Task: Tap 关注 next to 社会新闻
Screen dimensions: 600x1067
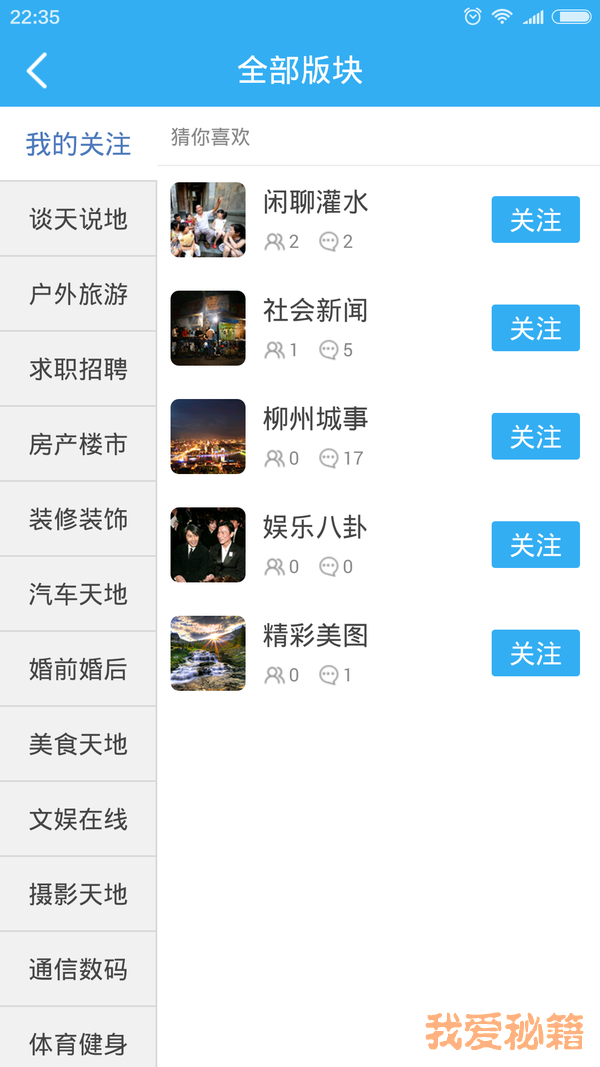Action: coord(535,328)
